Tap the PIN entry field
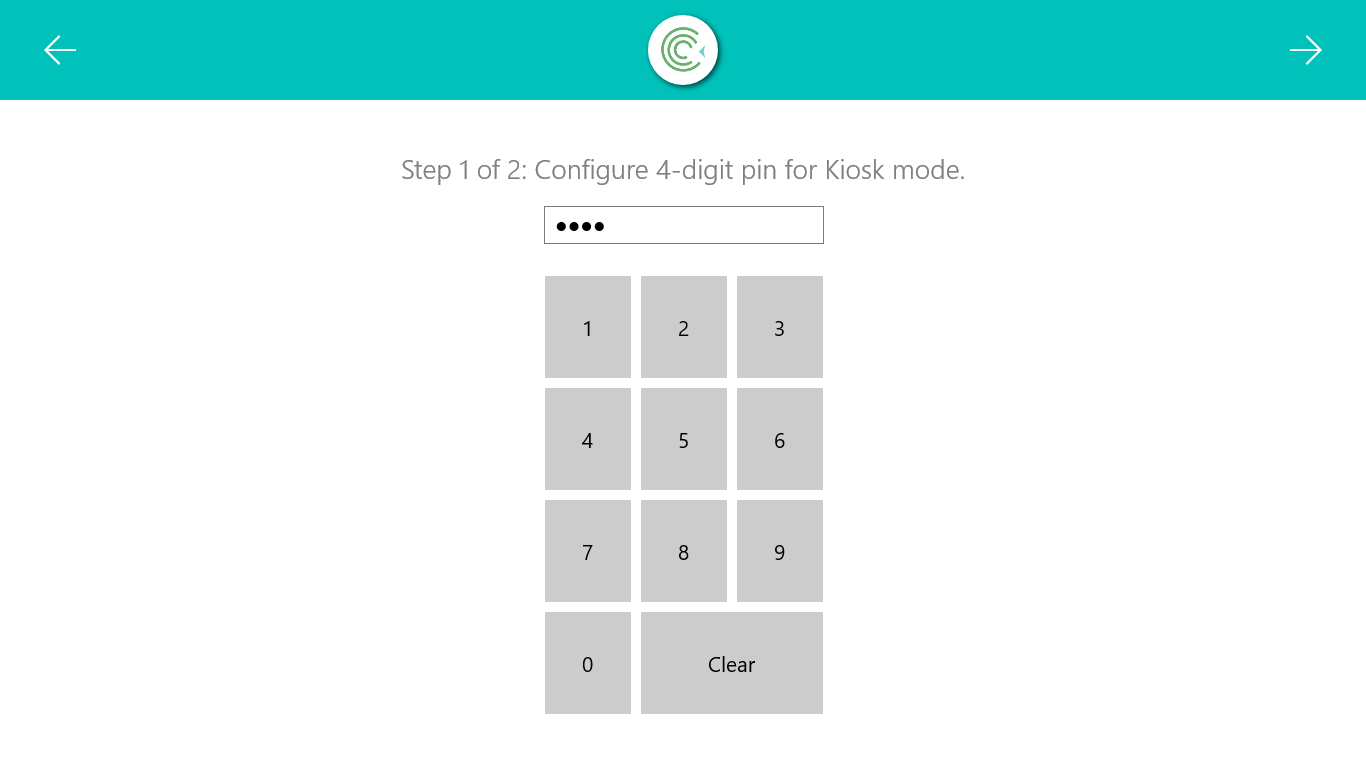 pyautogui.click(x=683, y=225)
